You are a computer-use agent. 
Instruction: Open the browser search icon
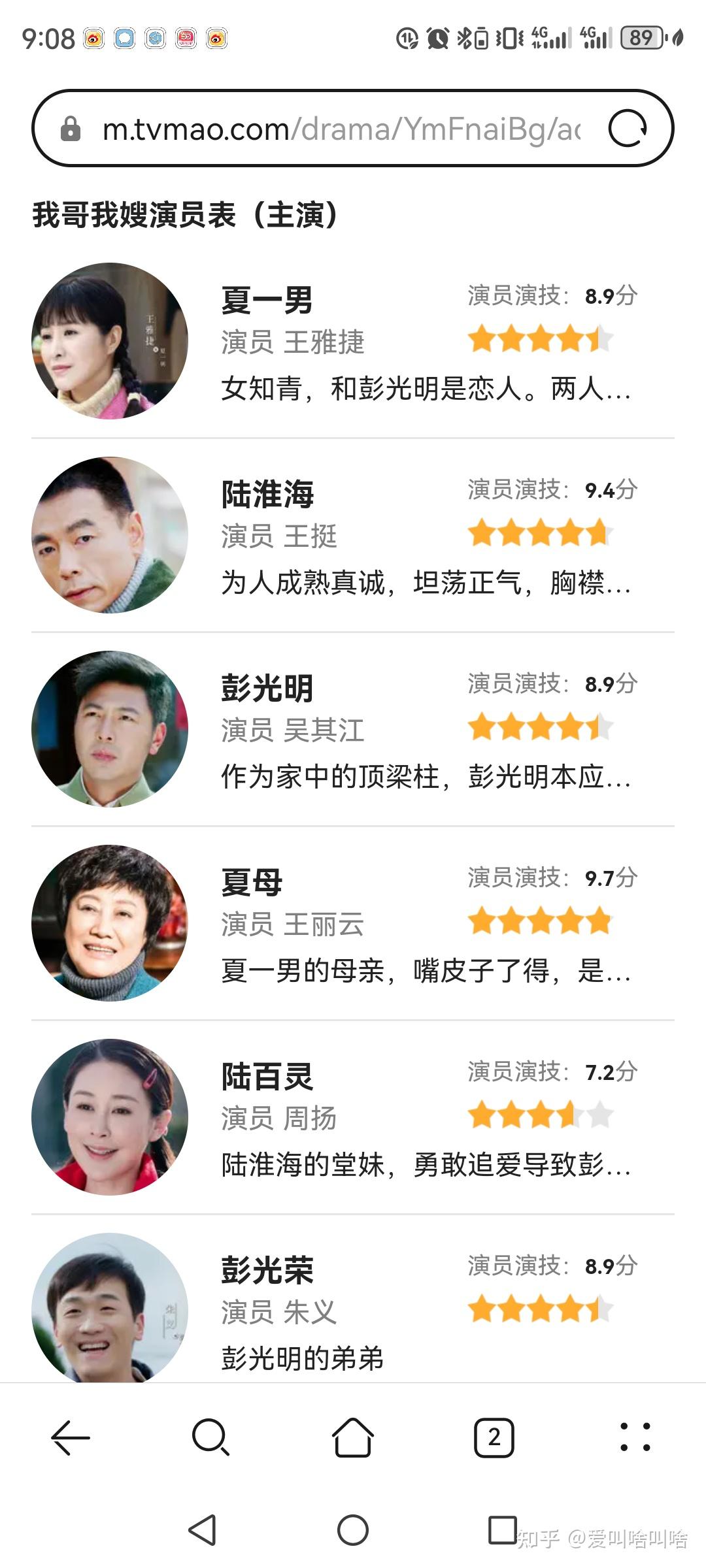210,1438
